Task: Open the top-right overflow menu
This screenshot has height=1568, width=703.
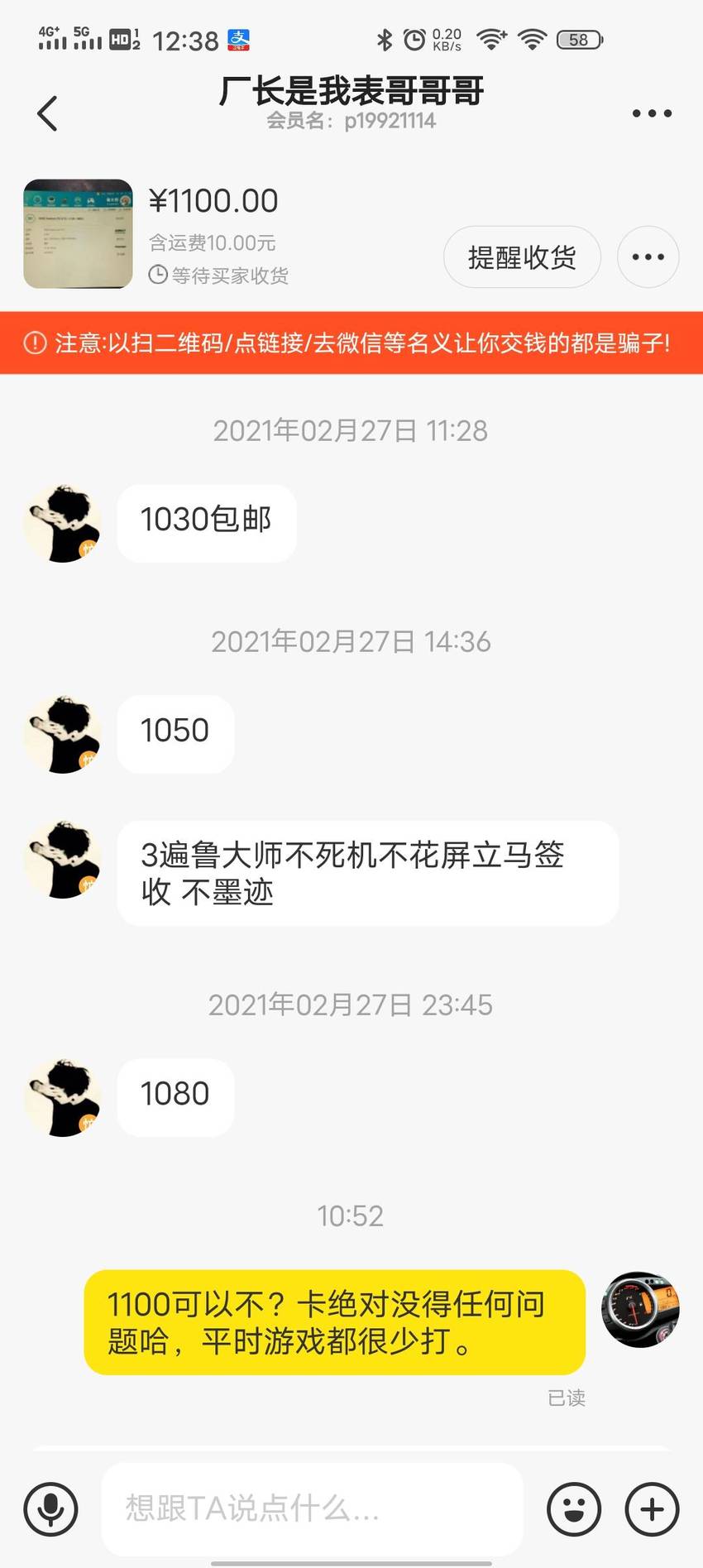Action: pyautogui.click(x=652, y=113)
